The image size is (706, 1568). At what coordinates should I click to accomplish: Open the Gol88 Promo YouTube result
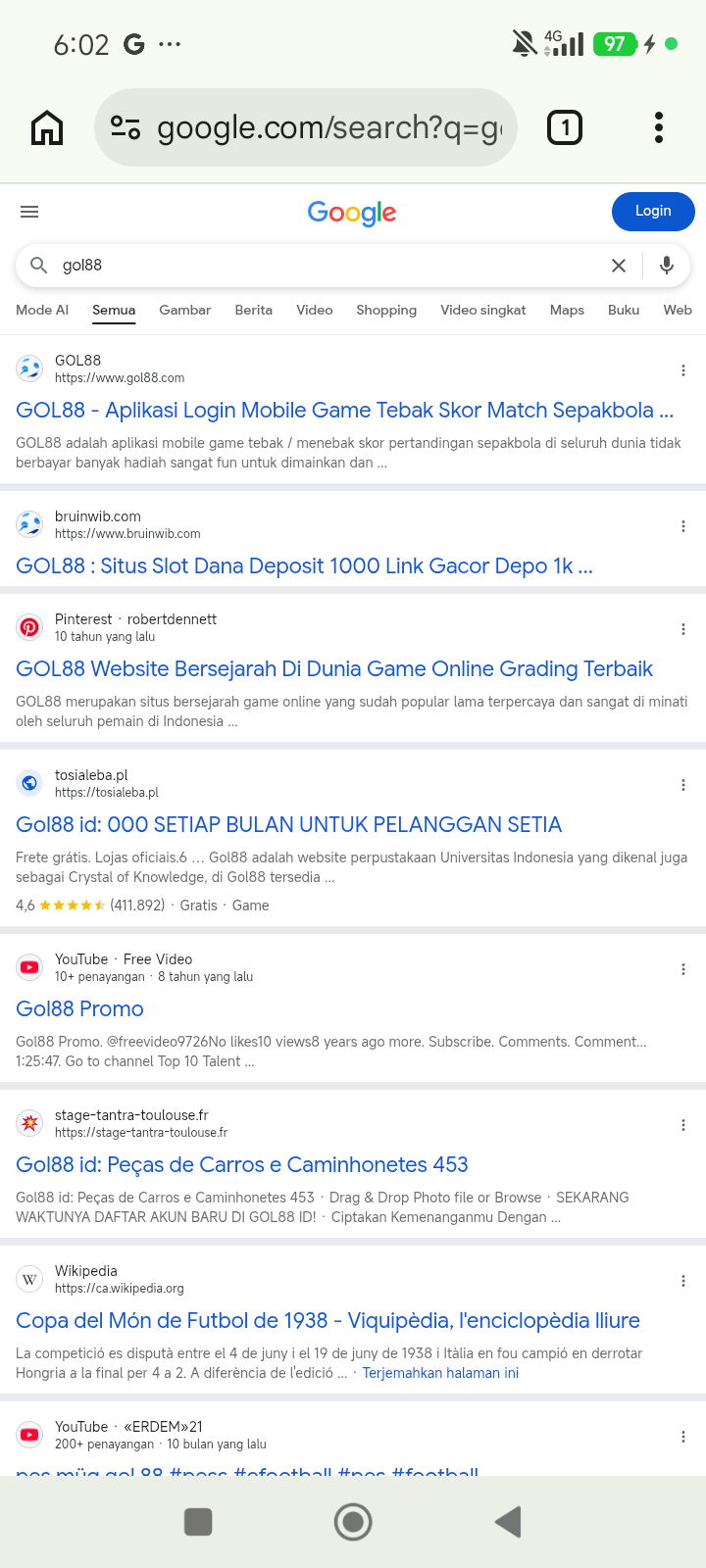(79, 1009)
